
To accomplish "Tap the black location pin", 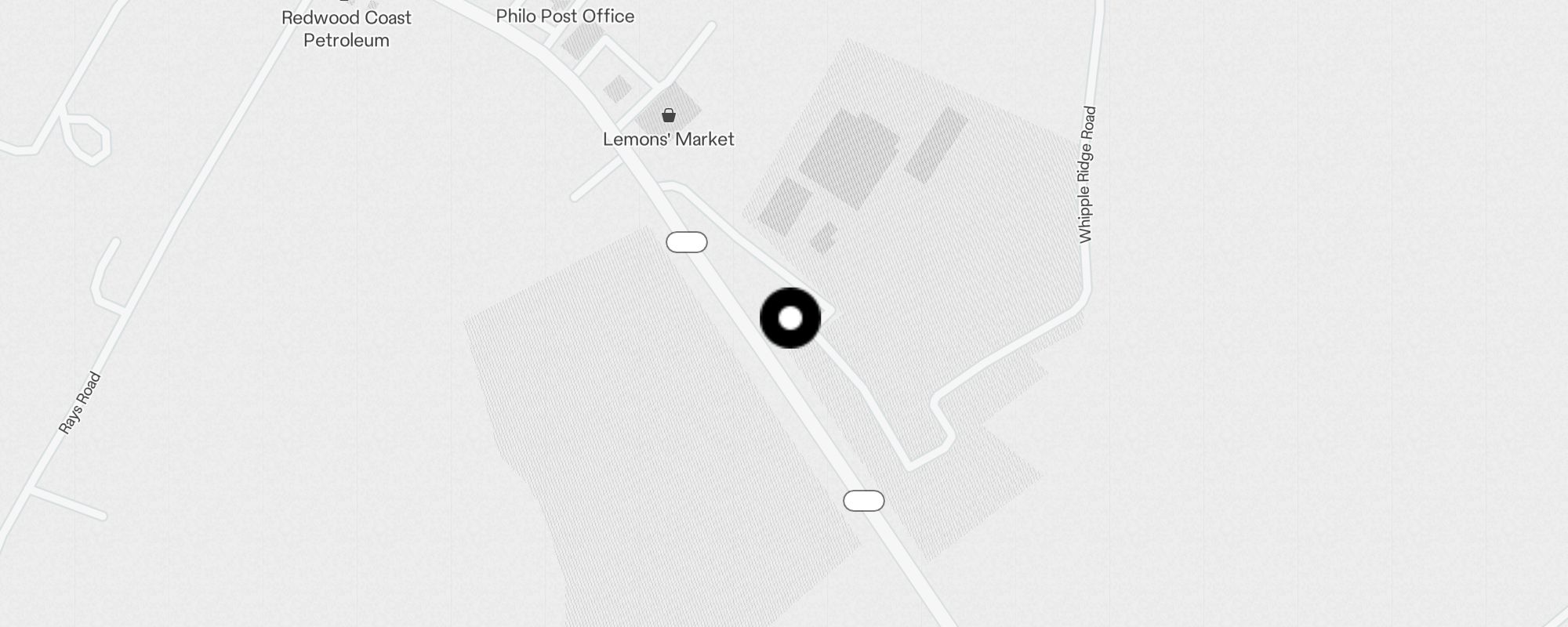I will pos(790,318).
